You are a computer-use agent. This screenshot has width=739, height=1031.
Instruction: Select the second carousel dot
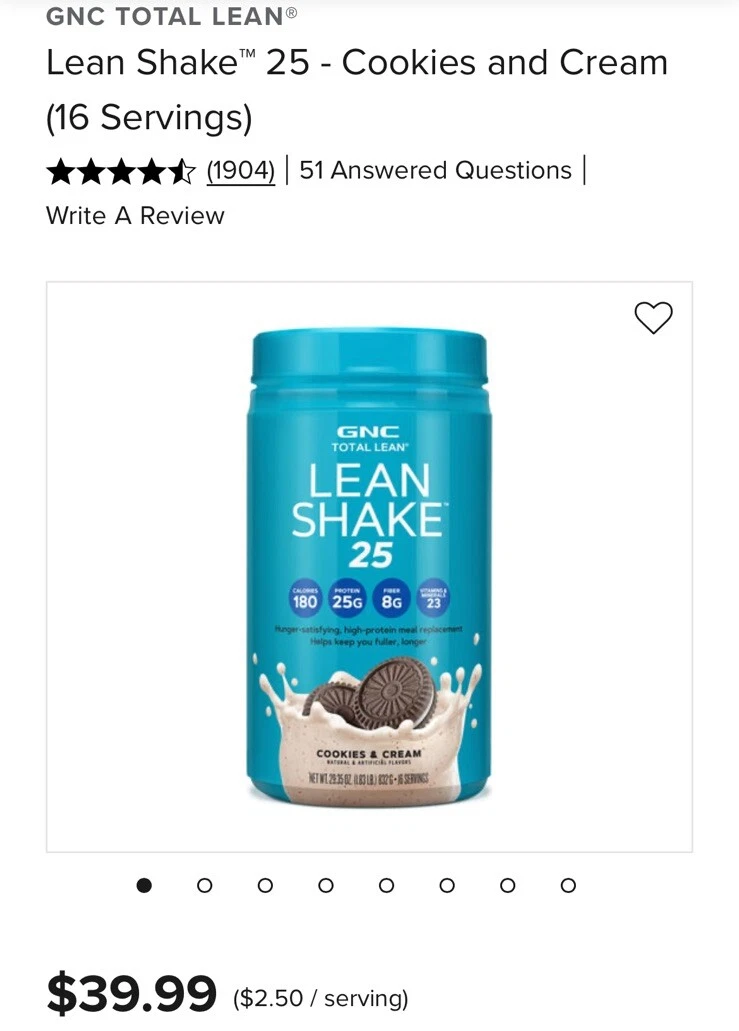[x=204, y=885]
